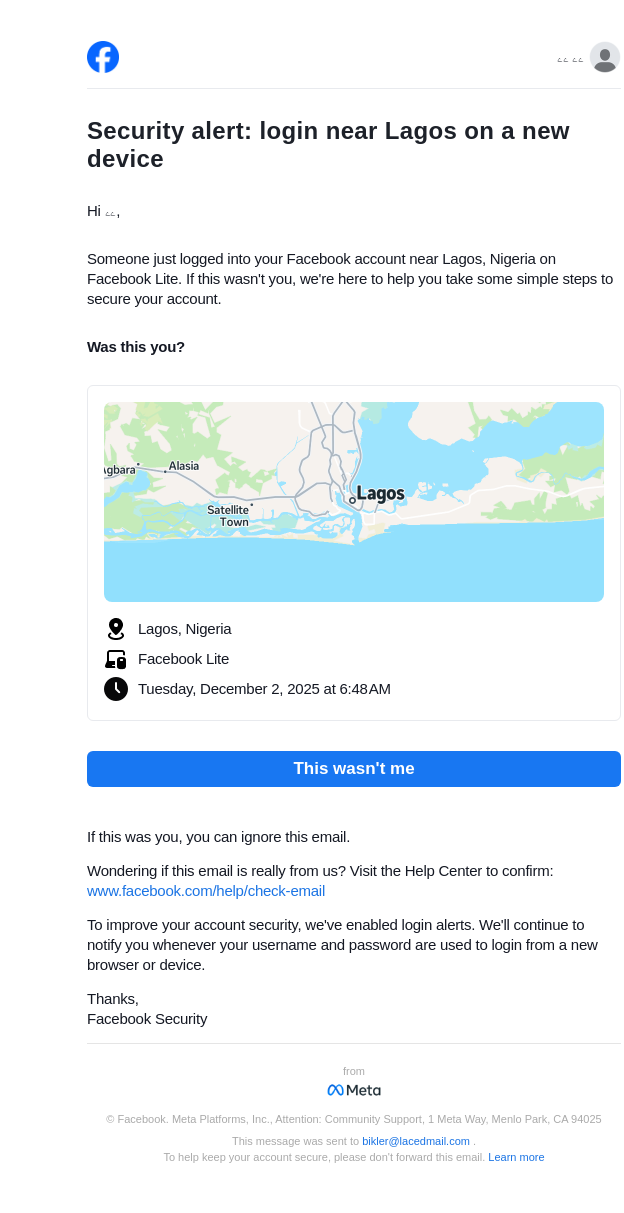Tap the bikler@lacedmail.com email address link
Screen dimensions: 624x1213
click(416, 1141)
